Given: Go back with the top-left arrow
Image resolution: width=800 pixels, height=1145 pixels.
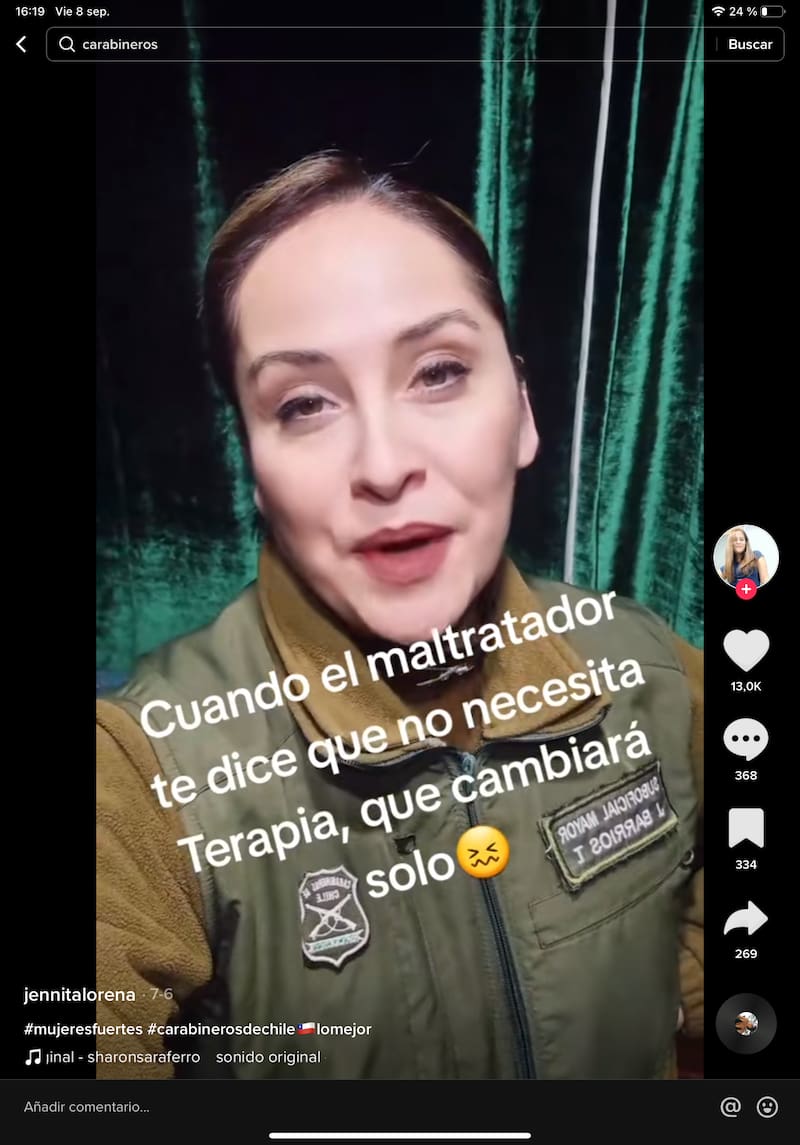Looking at the screenshot, I should 21,44.
